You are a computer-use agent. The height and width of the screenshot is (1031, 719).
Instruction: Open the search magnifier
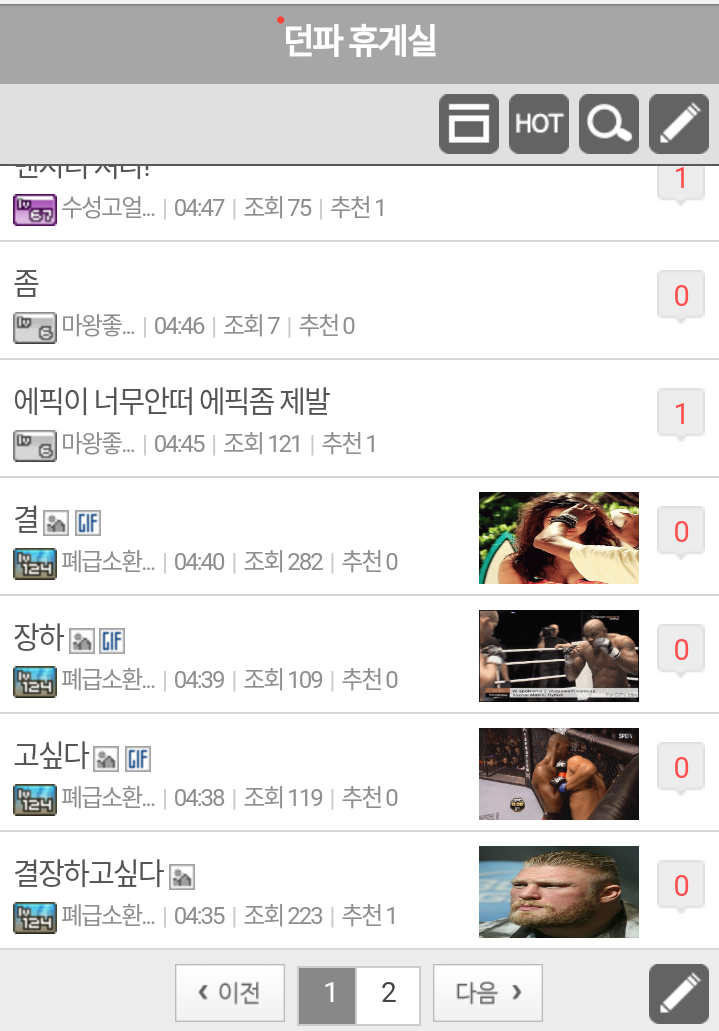pos(608,124)
